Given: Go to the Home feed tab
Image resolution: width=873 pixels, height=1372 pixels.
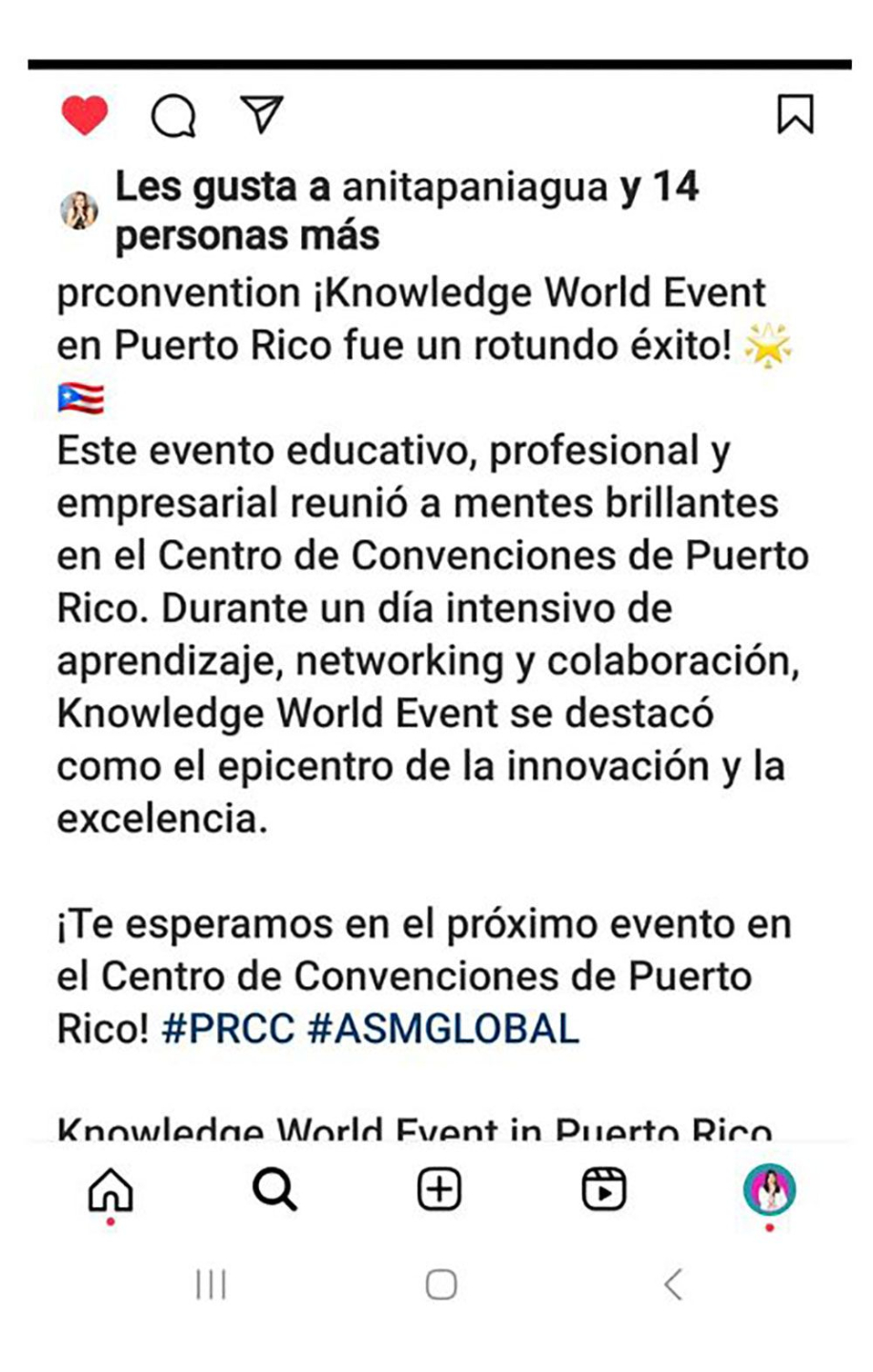Looking at the screenshot, I should 111,1190.
